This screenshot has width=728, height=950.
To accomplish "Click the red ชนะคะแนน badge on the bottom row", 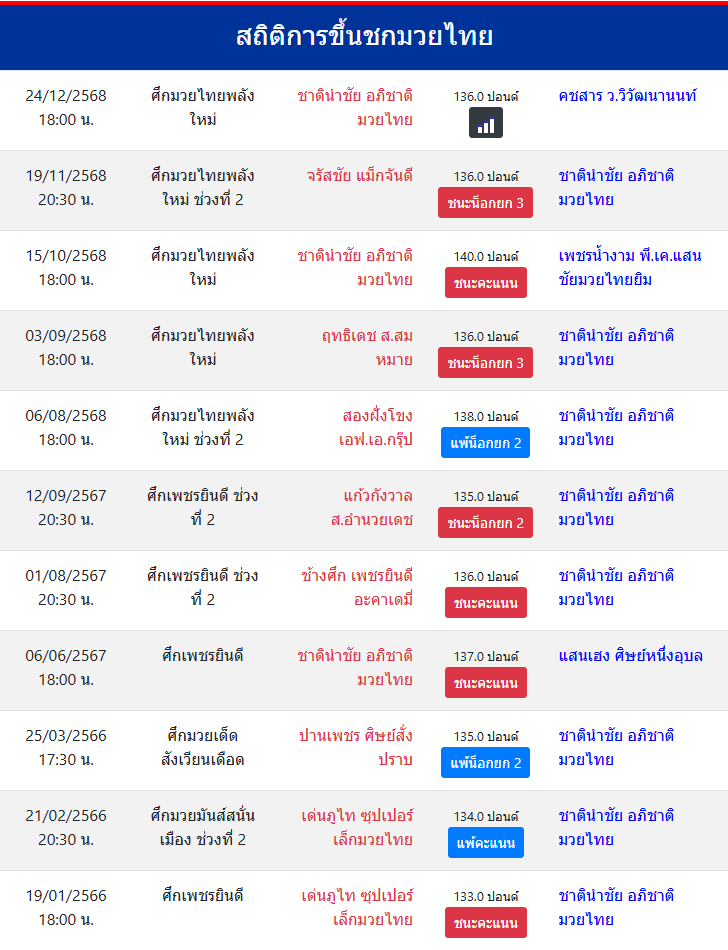I will coord(486,923).
